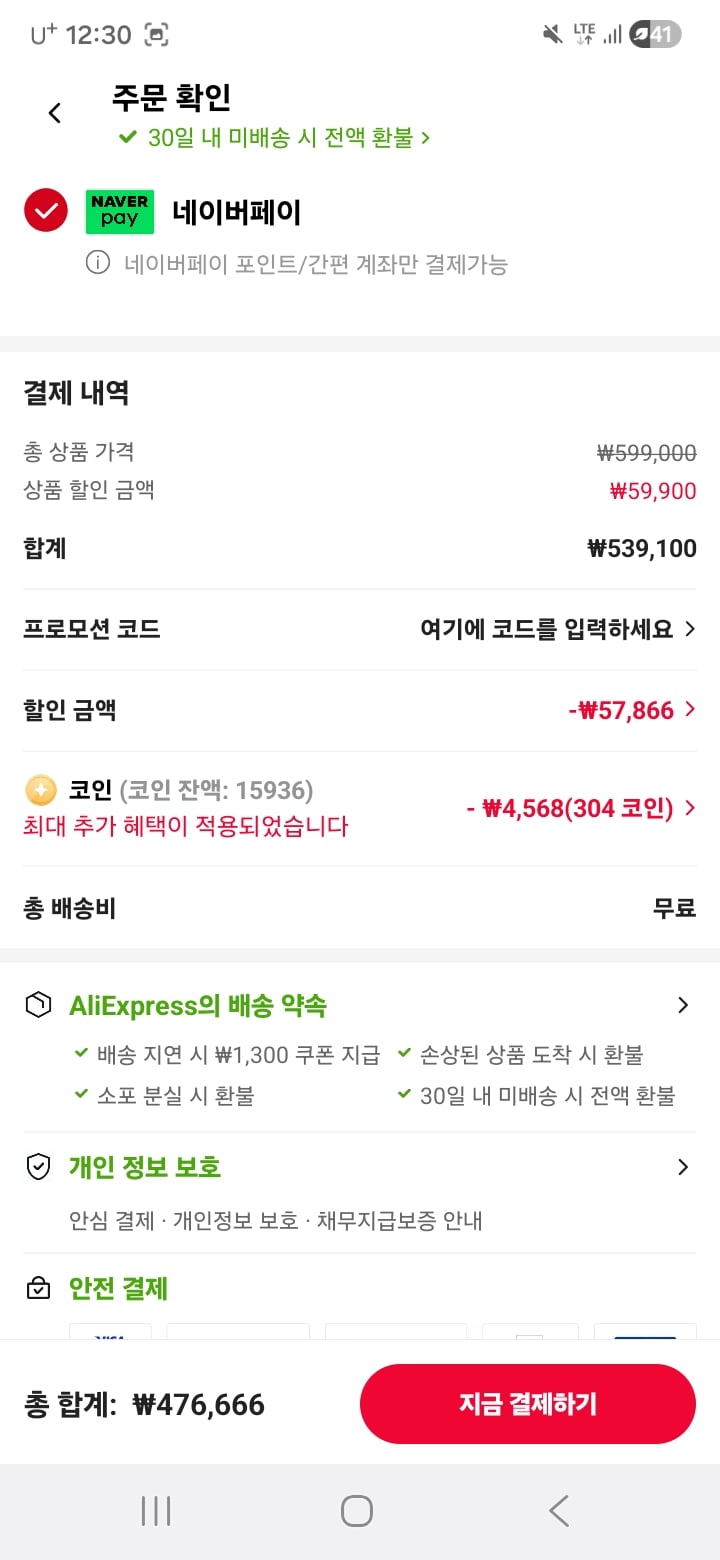
Task: Tap the package box icon beside AliExpress delivery promise
Action: (x=38, y=1005)
